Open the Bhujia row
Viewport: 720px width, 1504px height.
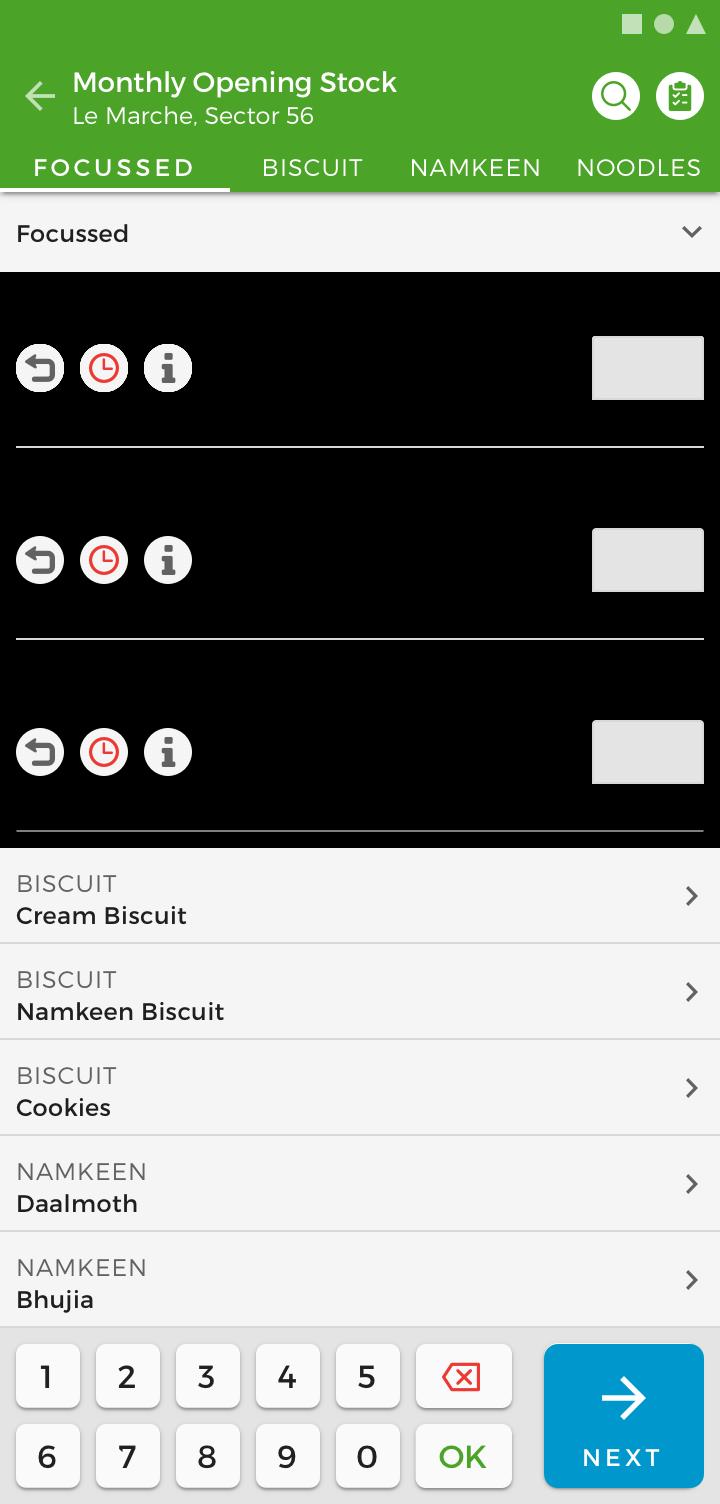click(360, 1280)
